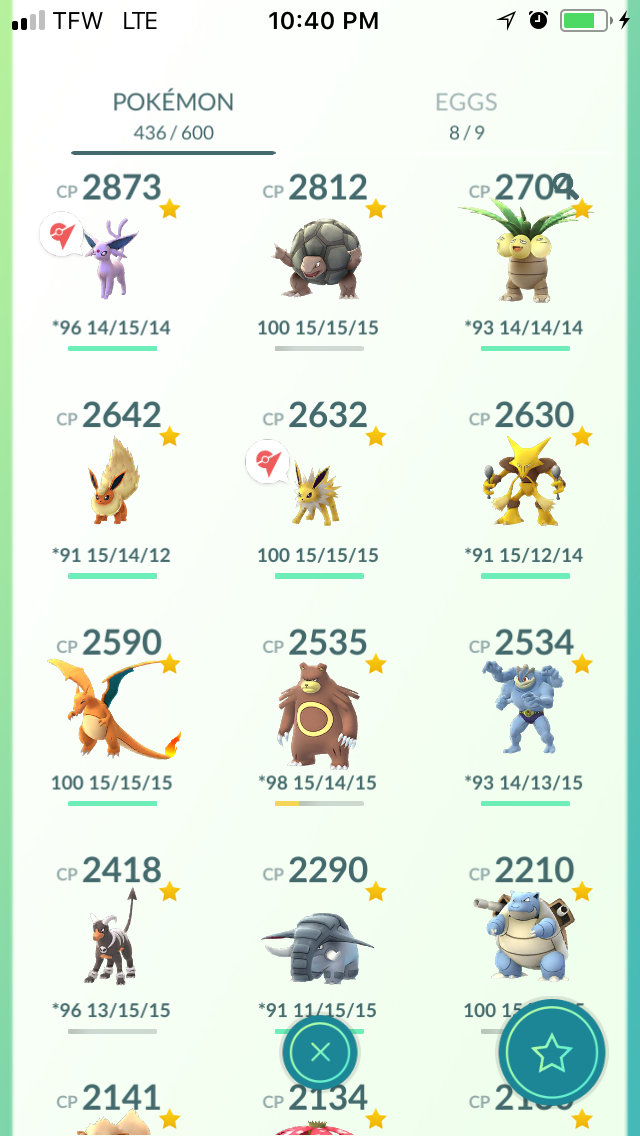Select the CP 2535 Ursaring
The height and width of the screenshot is (1136, 640).
319,717
